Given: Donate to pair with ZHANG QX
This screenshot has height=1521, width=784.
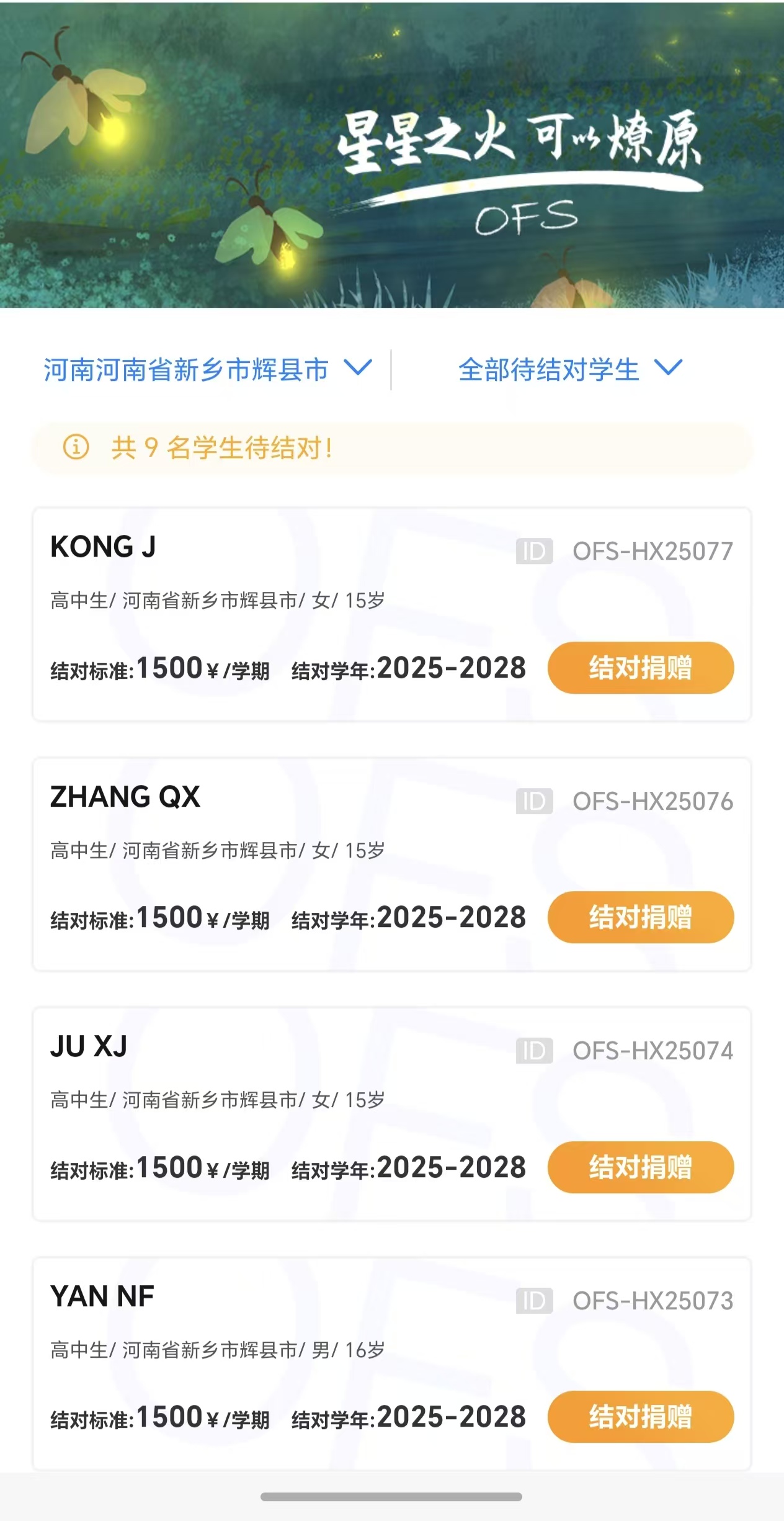Looking at the screenshot, I should tap(640, 917).
